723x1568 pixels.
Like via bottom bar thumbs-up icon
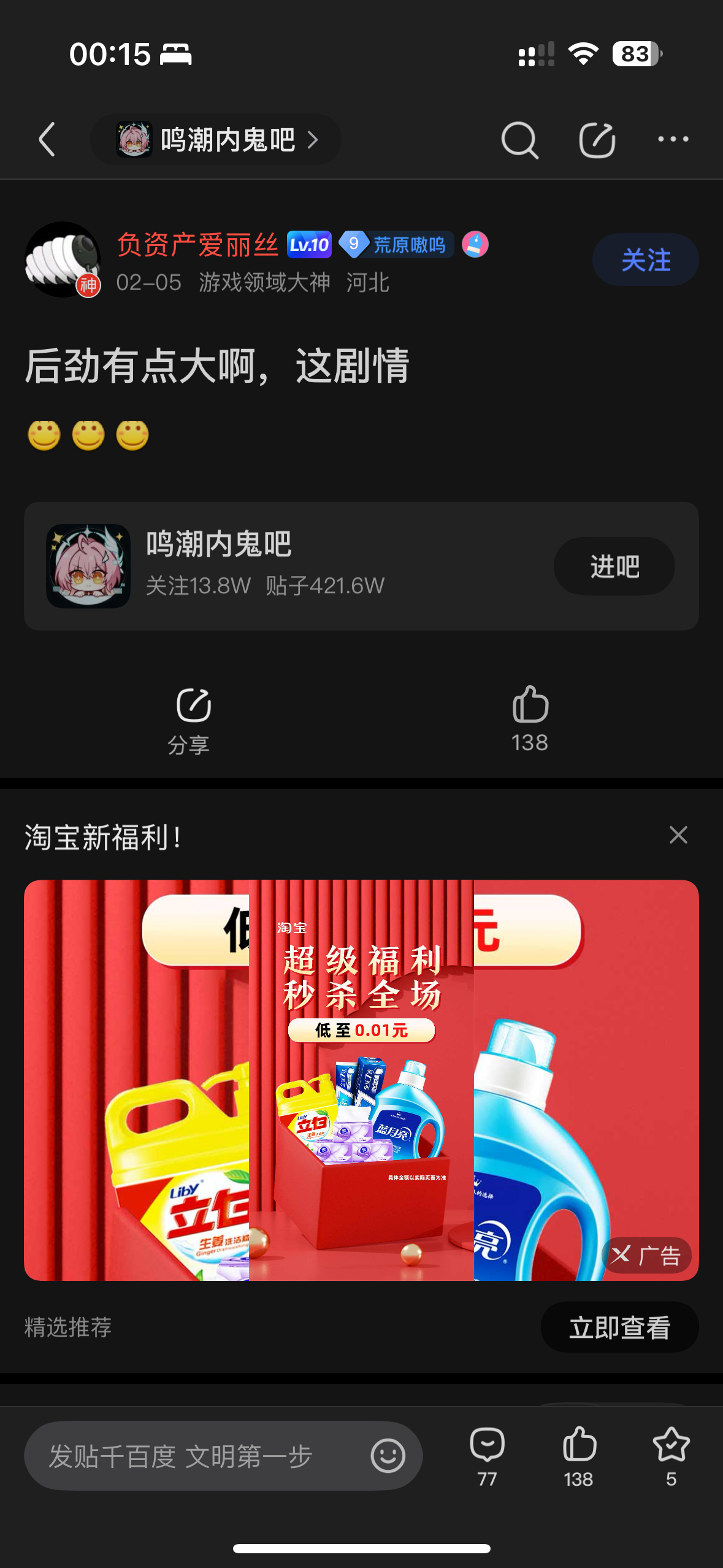[578, 1456]
